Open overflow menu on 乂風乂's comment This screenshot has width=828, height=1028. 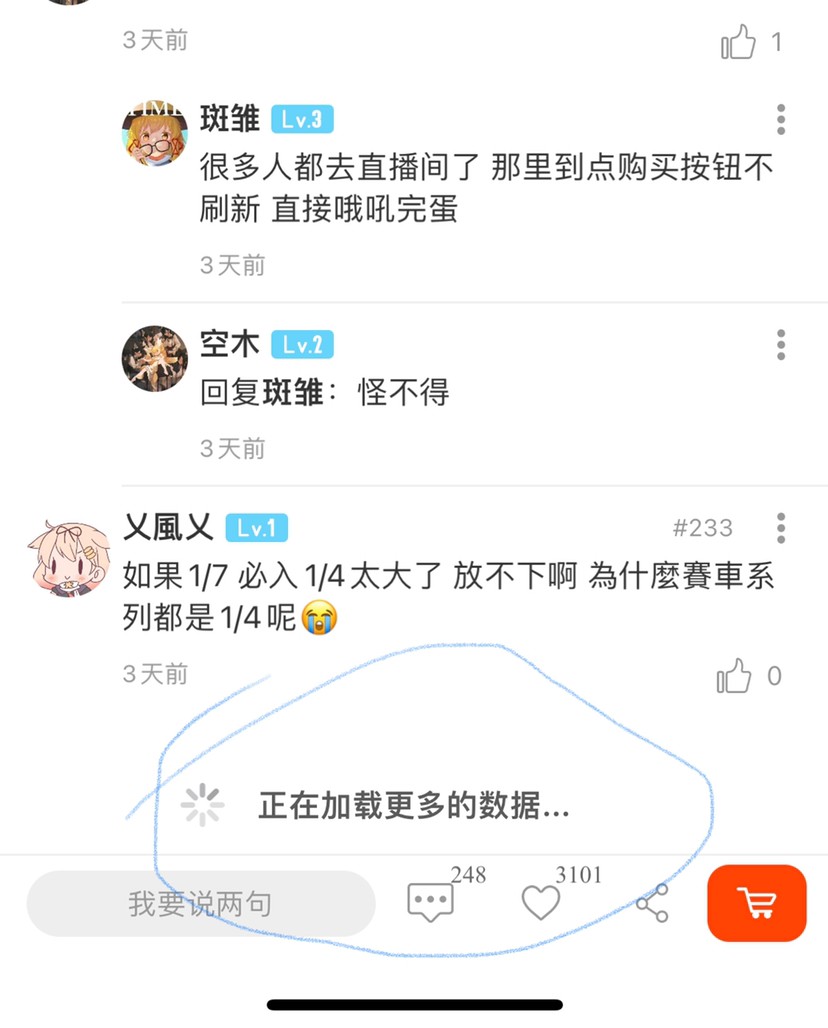point(780,528)
